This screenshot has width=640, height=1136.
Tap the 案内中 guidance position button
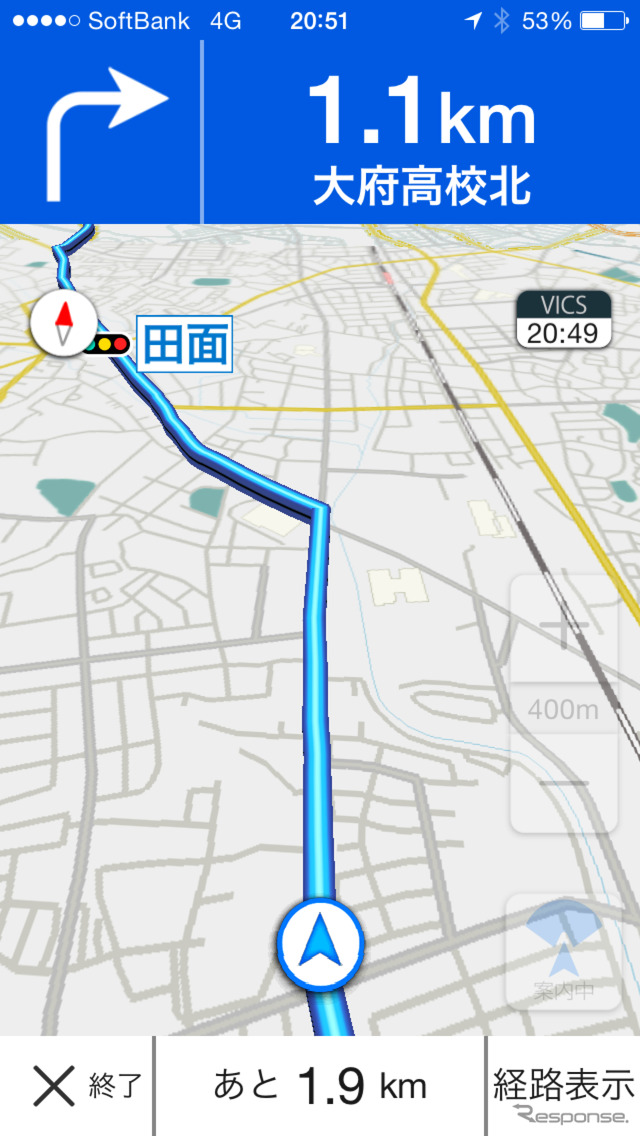(564, 952)
